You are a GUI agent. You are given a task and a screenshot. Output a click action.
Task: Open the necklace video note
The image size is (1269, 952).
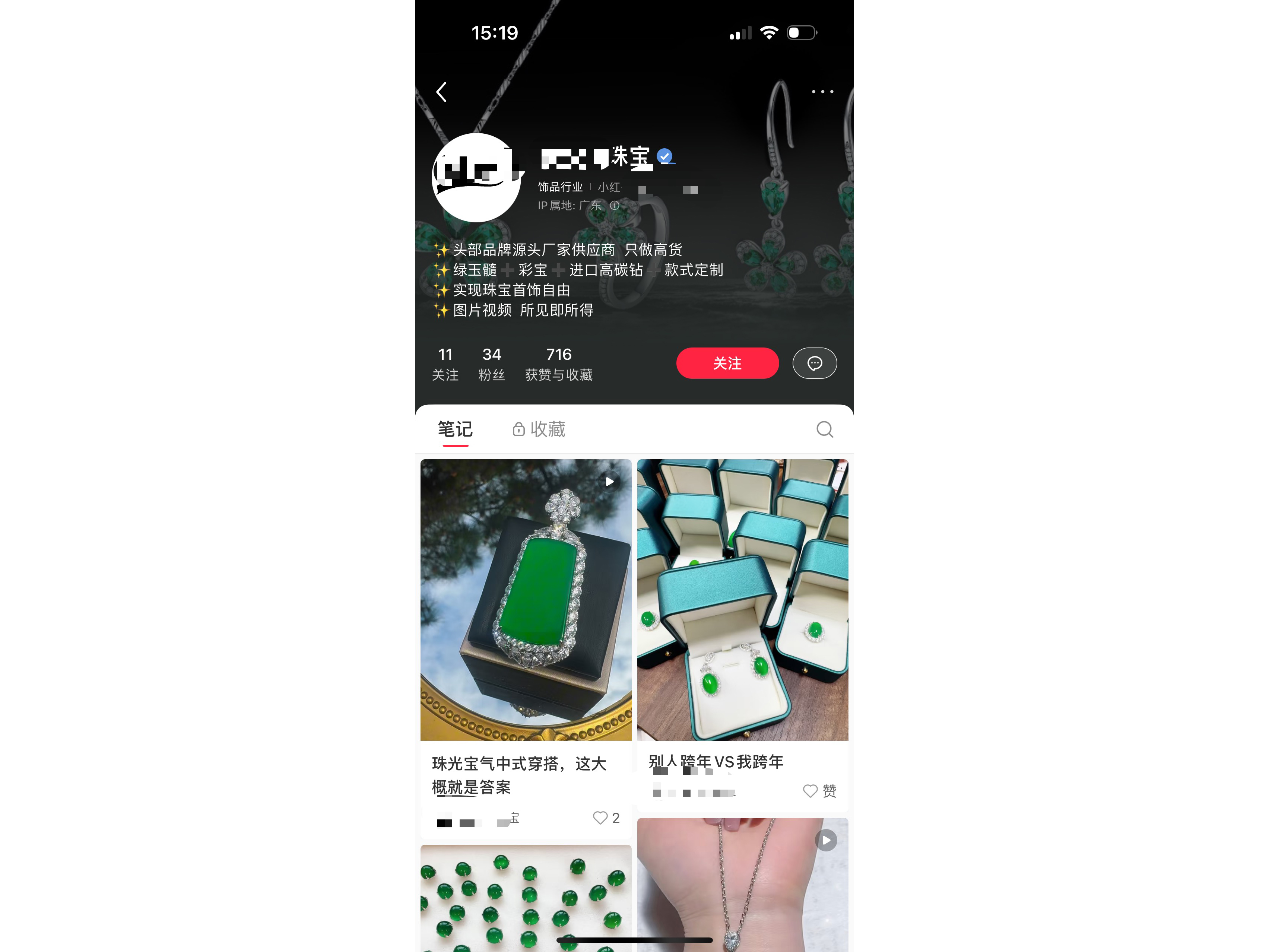(742, 886)
